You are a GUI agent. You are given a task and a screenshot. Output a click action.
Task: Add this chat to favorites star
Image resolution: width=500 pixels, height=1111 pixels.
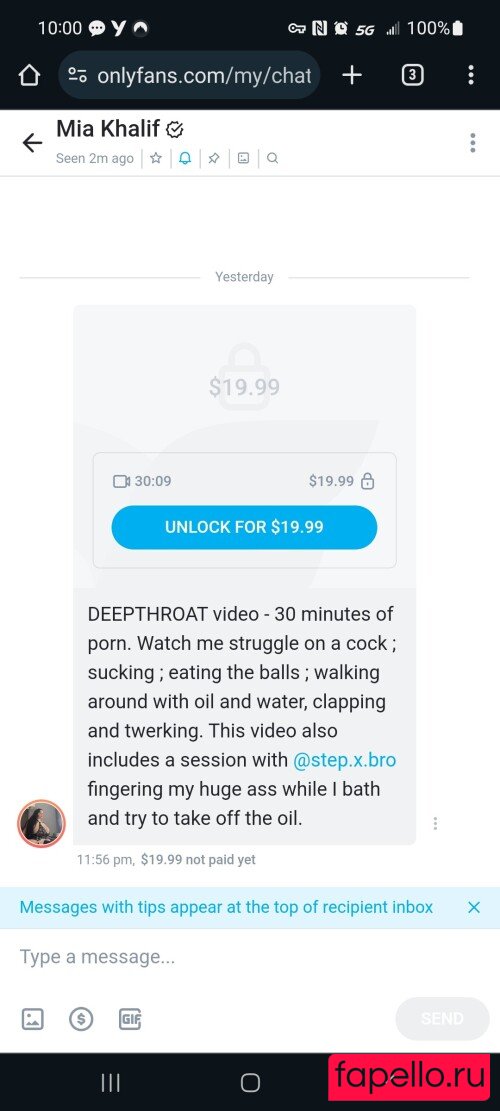pos(156,158)
